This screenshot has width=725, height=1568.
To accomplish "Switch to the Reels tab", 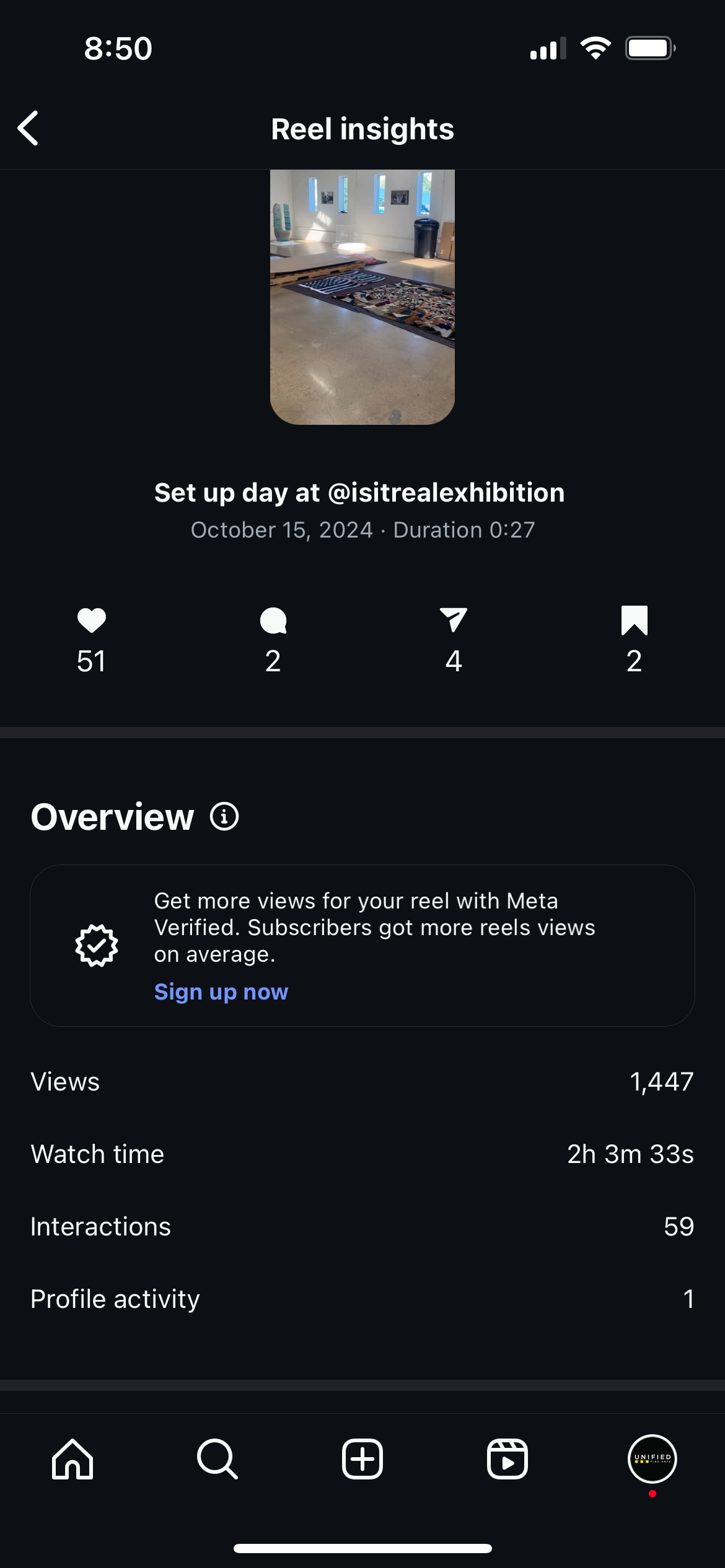I will (x=507, y=1459).
